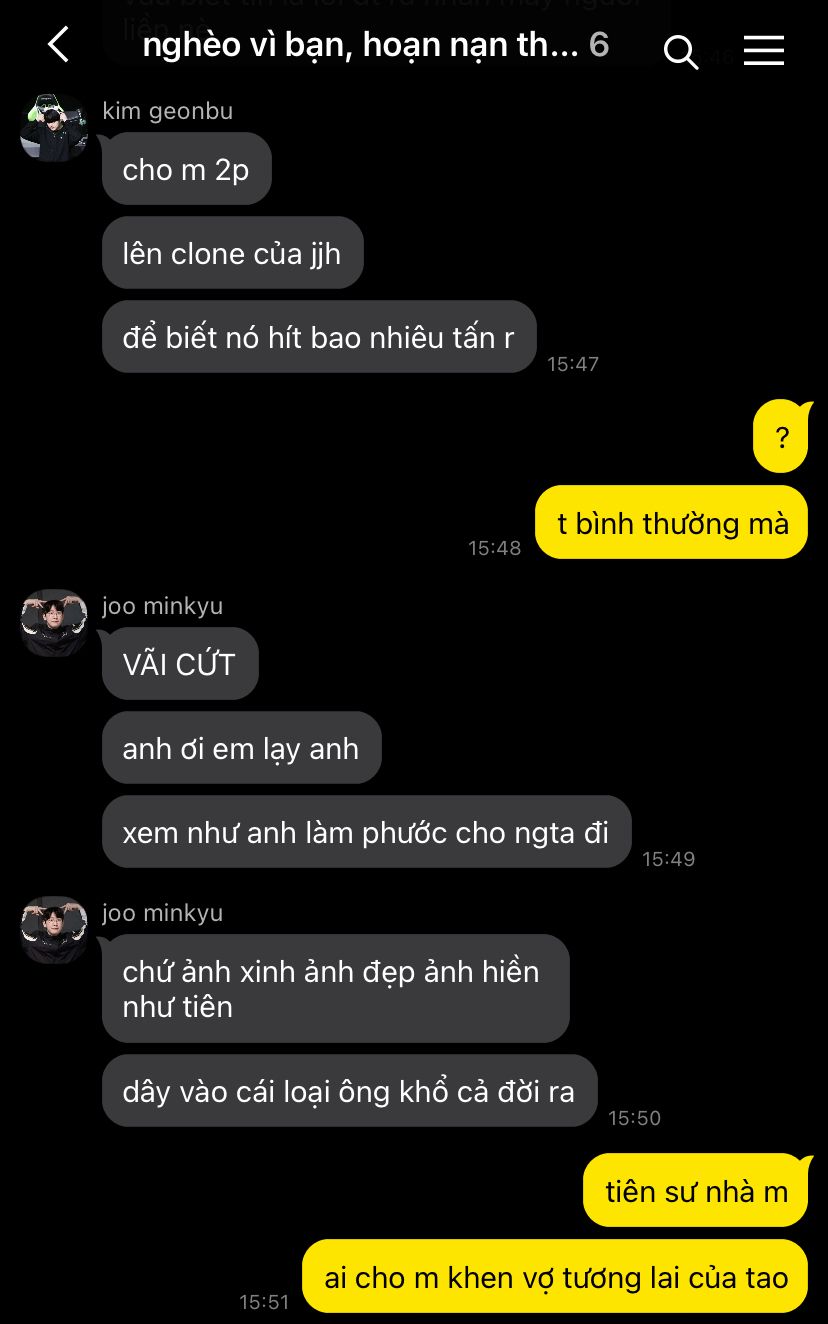Search within this group chat
This screenshot has width=828, height=1324.
pyautogui.click(x=681, y=51)
